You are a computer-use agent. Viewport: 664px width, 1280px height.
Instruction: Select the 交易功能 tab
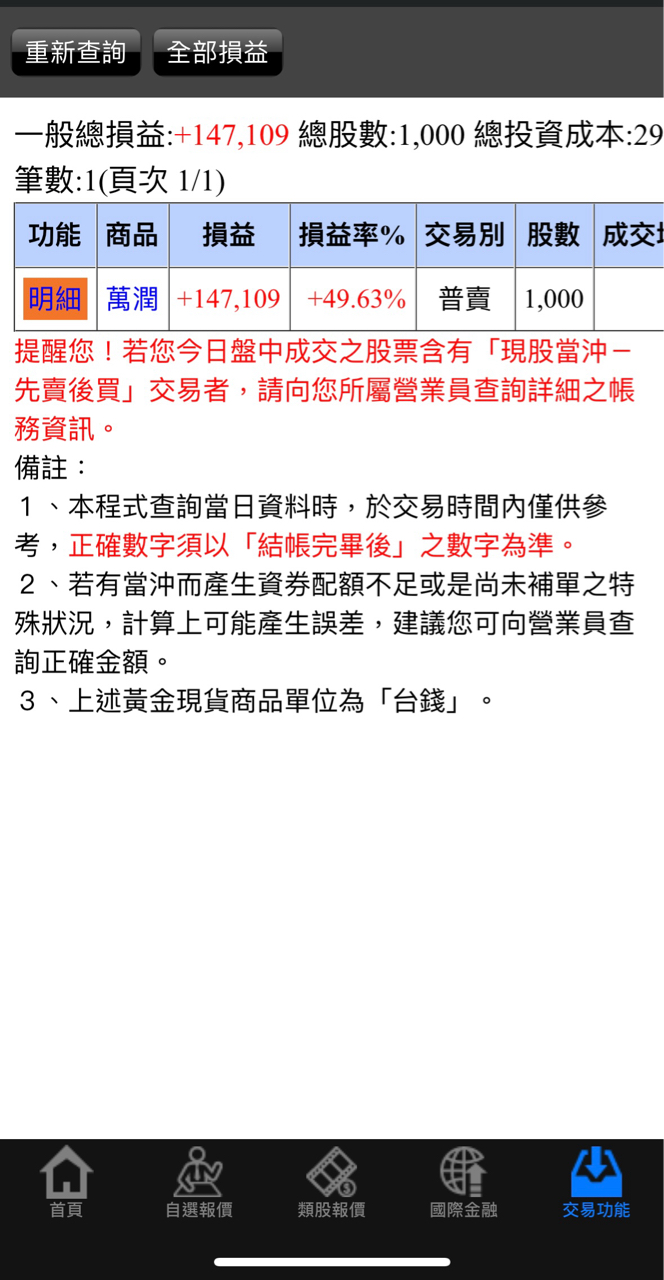[596, 1184]
